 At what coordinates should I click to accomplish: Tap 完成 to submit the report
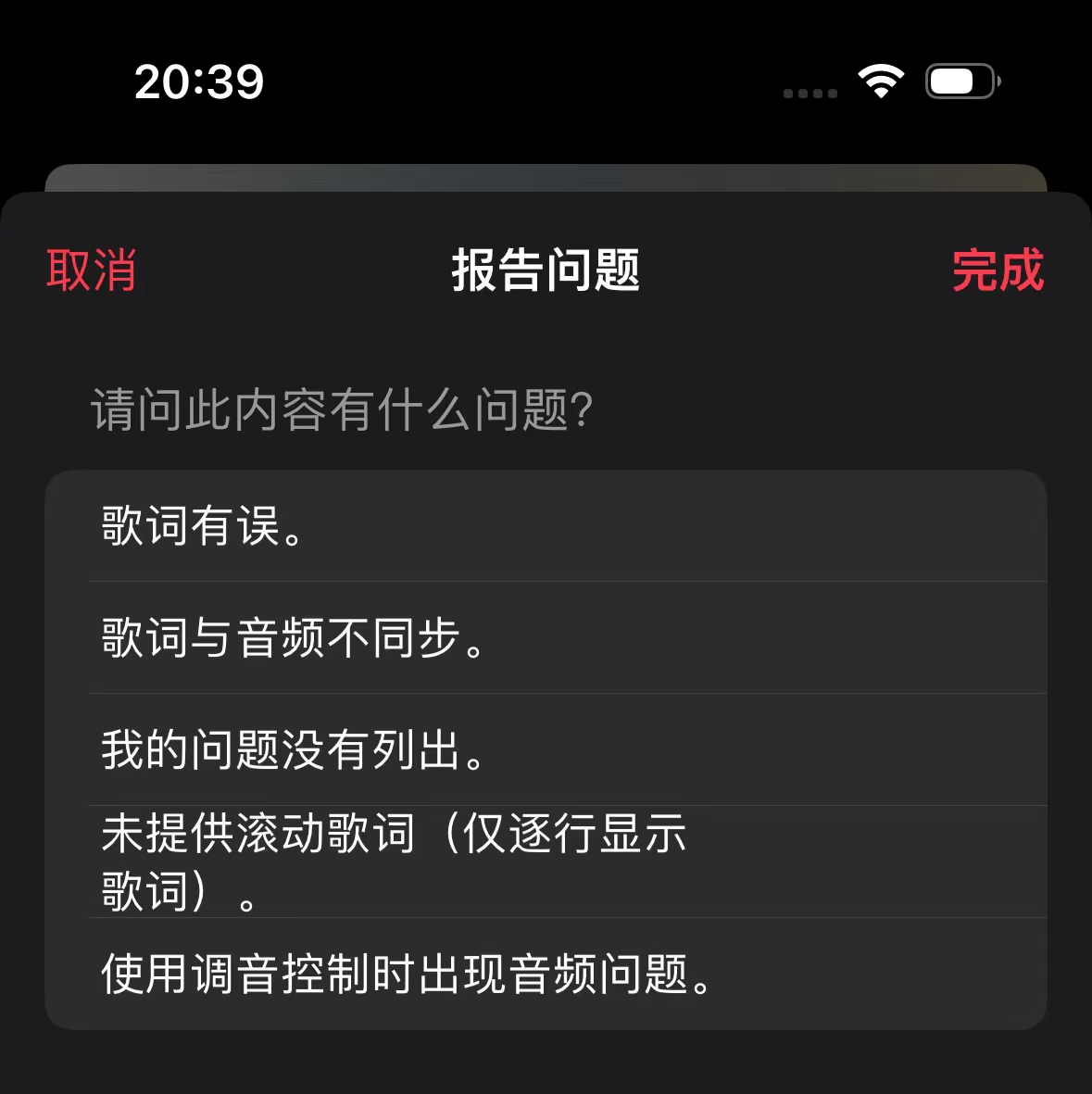[x=998, y=270]
